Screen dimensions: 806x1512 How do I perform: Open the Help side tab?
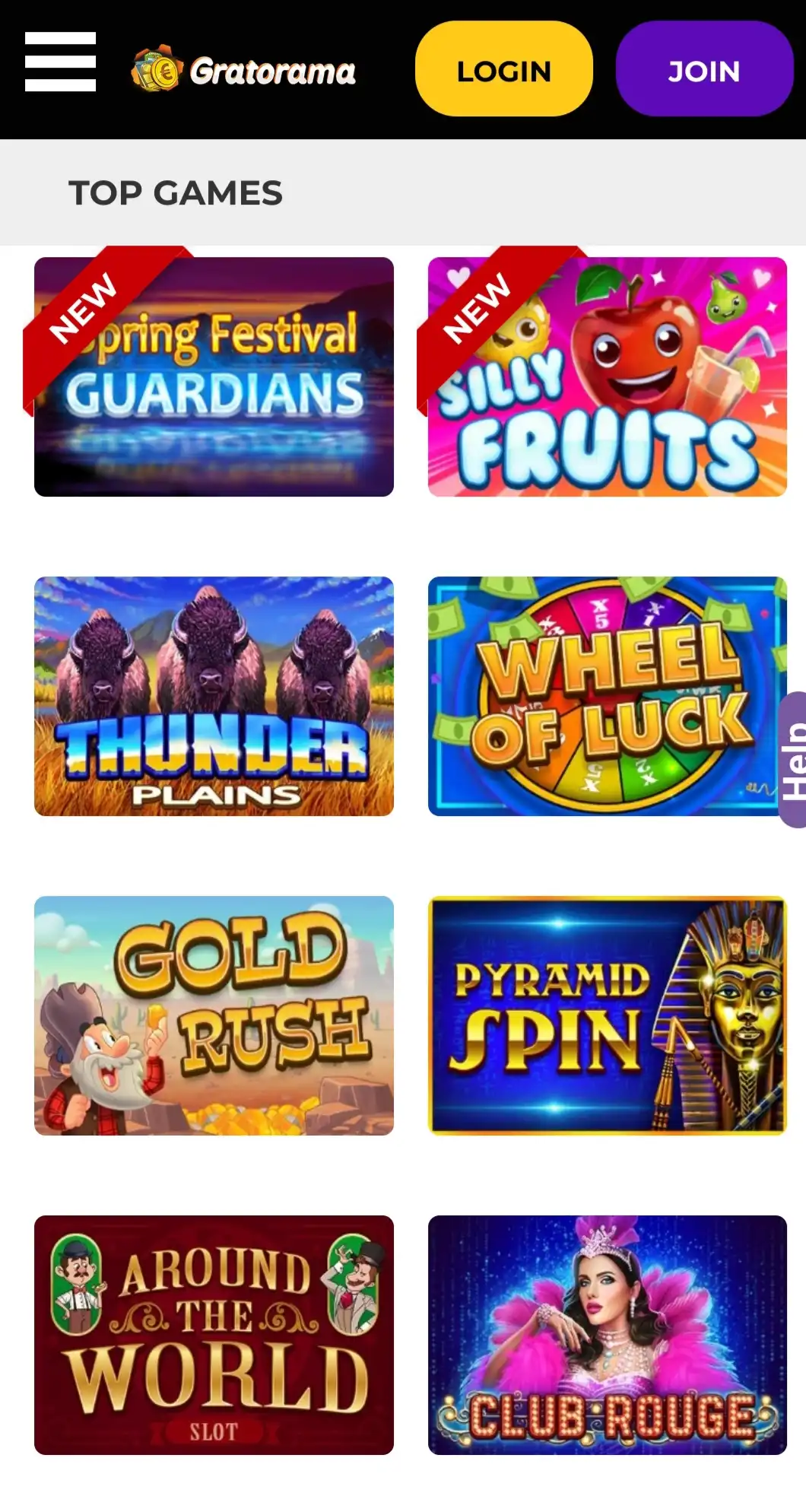794,759
